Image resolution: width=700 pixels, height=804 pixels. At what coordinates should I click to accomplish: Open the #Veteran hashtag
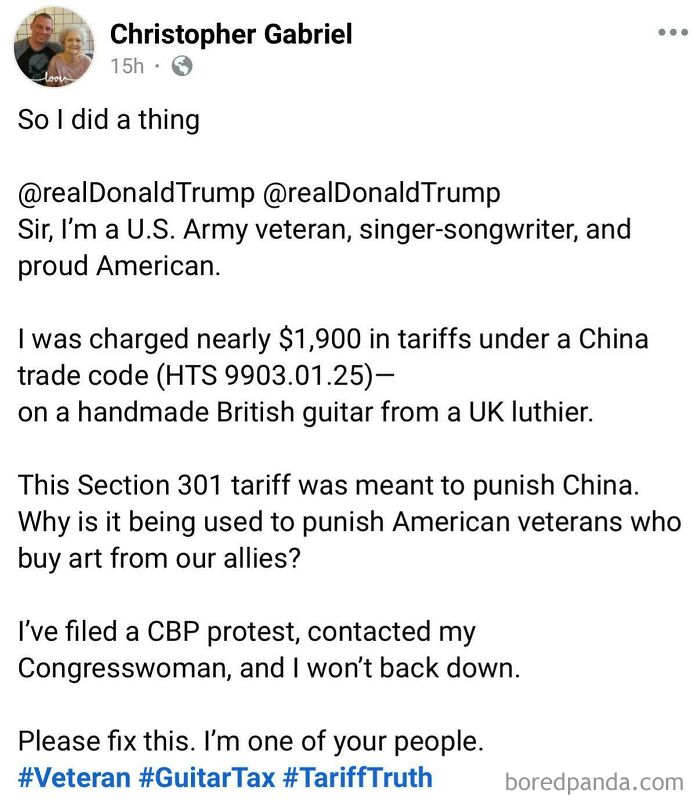[x=74, y=776]
